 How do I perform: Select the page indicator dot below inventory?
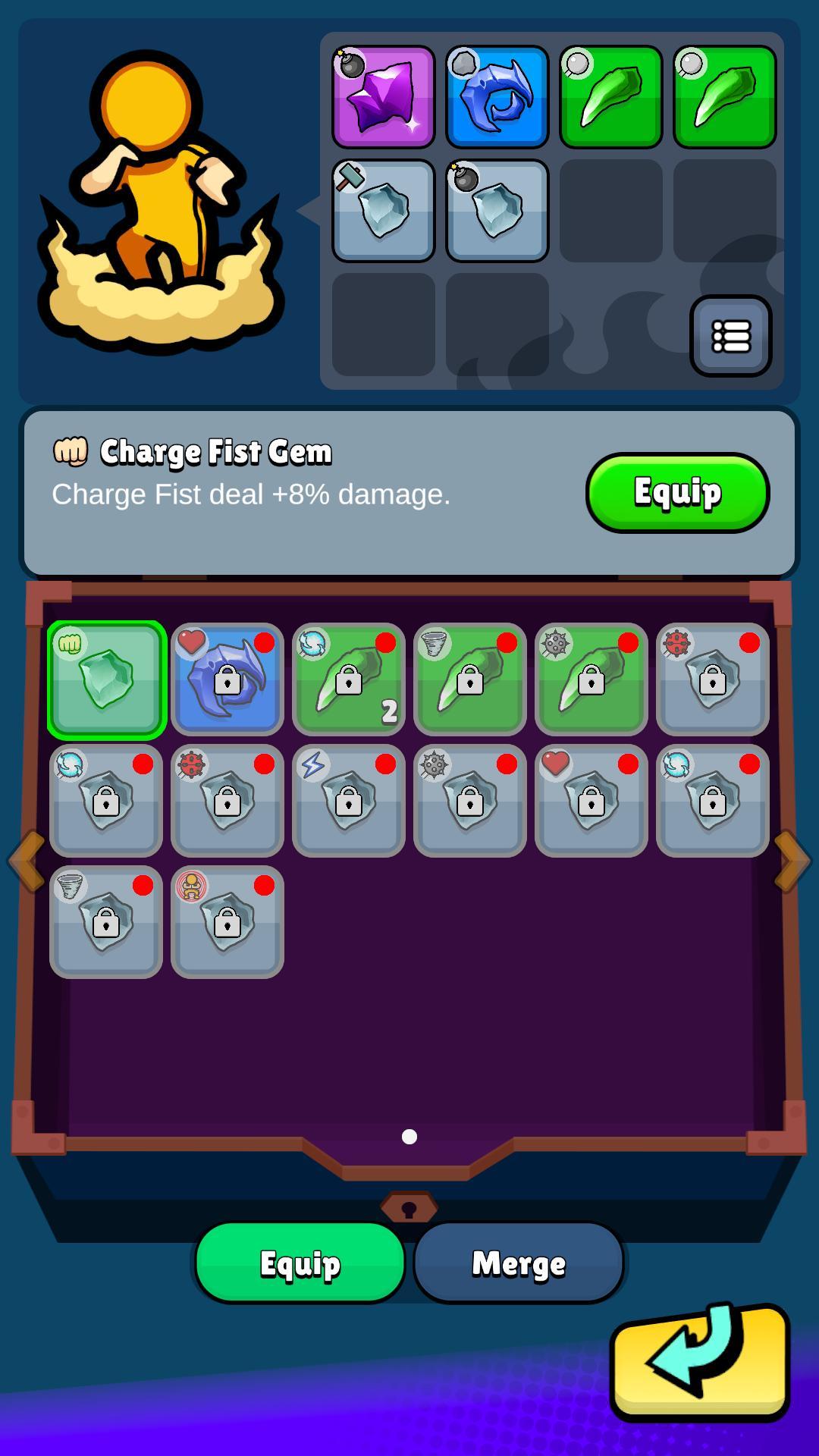(409, 1135)
